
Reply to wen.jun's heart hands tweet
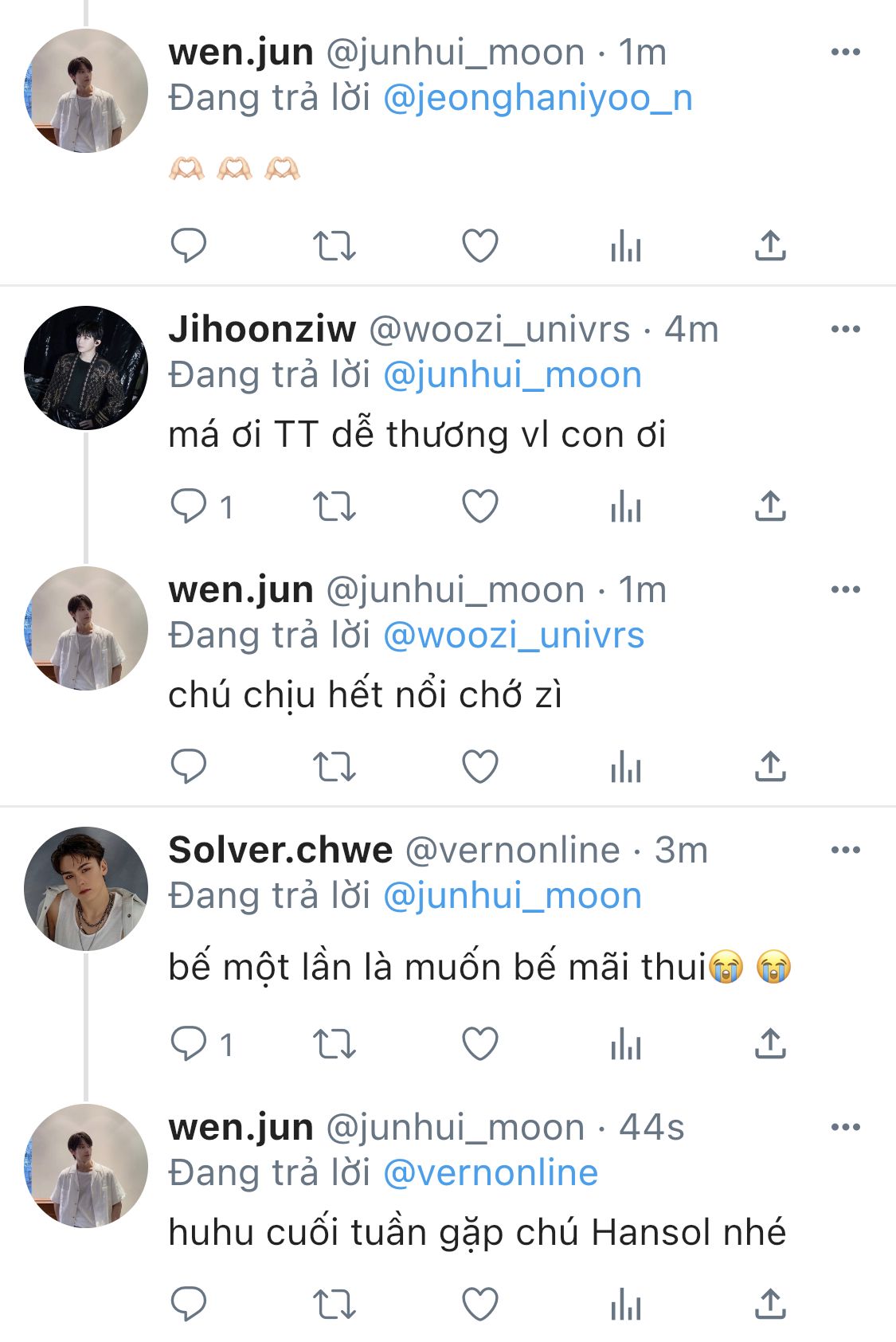190,246
